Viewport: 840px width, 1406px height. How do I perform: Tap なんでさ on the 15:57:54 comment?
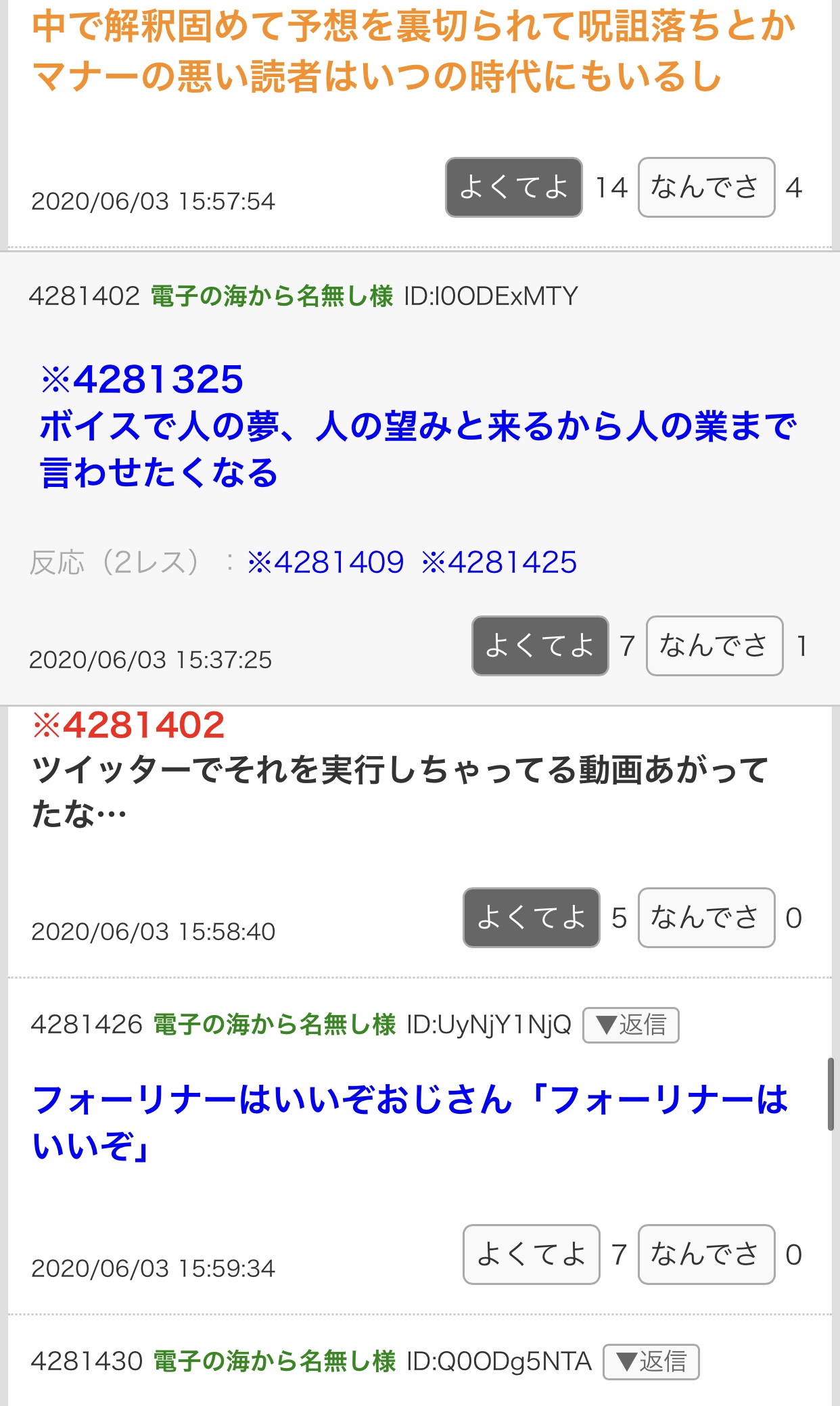706,187
